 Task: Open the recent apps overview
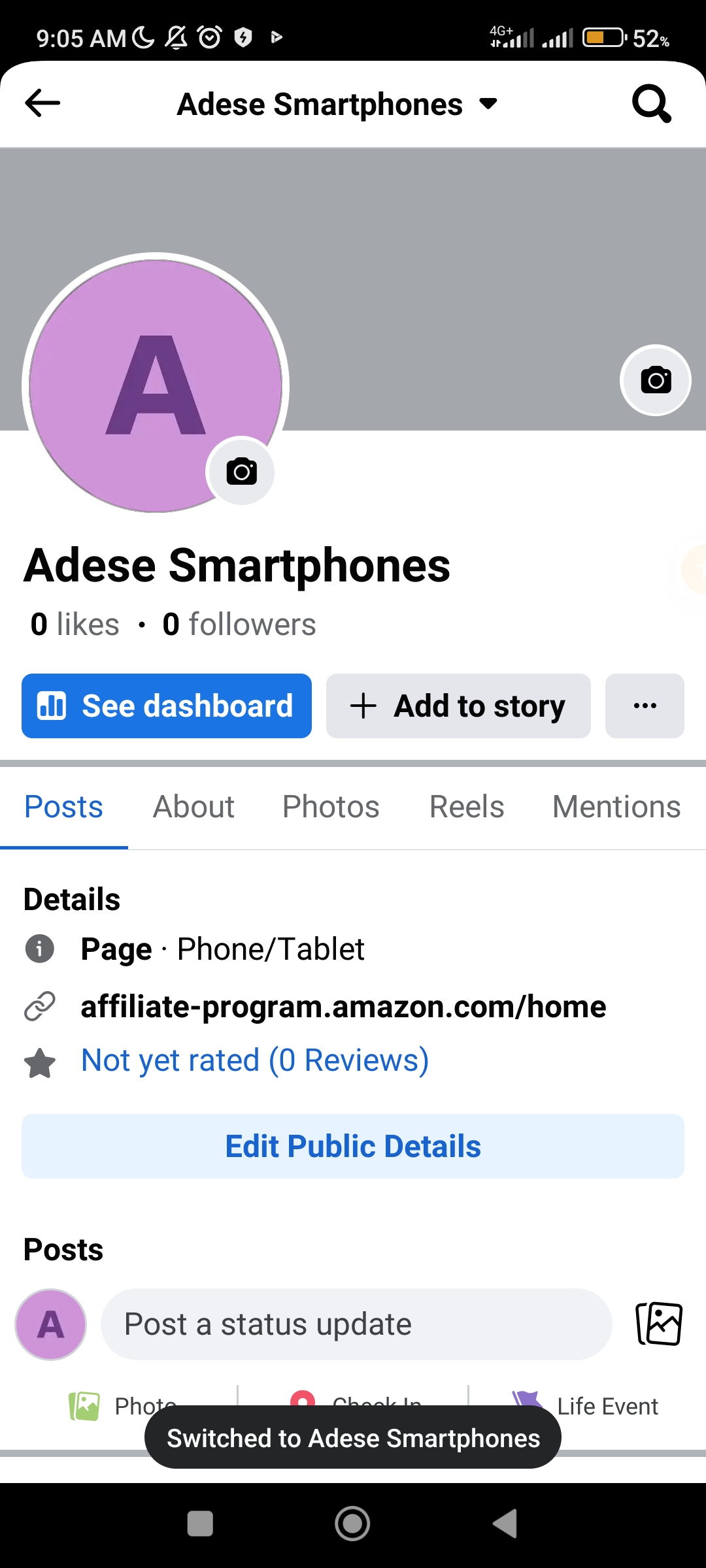click(200, 1524)
